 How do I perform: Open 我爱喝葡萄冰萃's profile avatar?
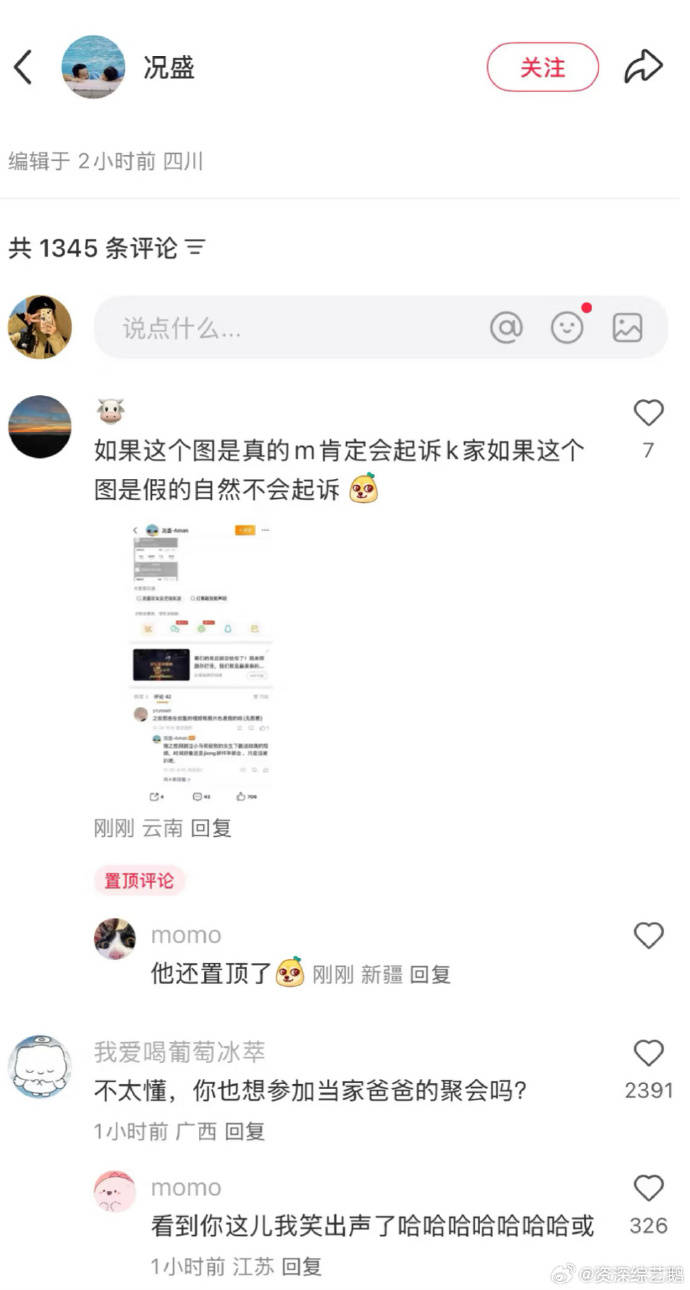click(x=40, y=1067)
